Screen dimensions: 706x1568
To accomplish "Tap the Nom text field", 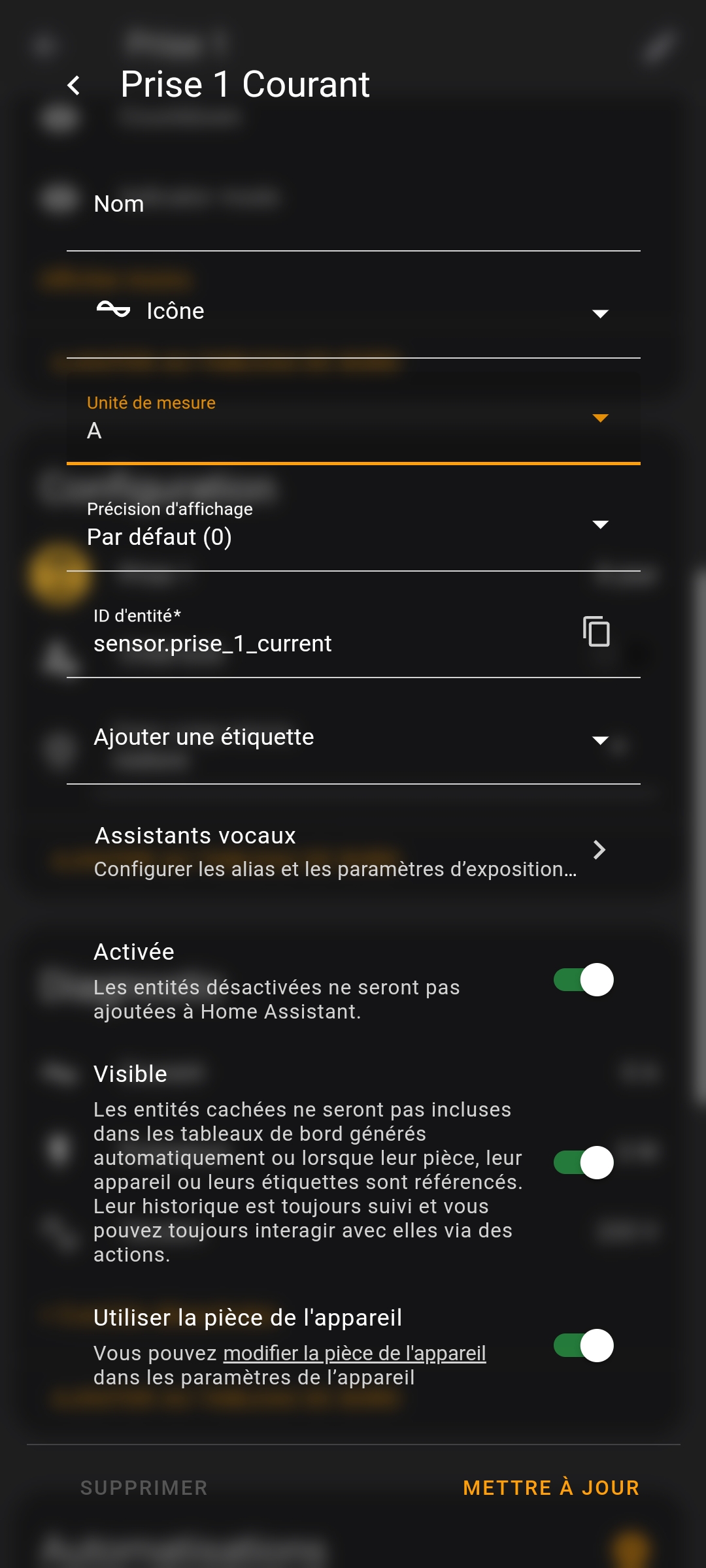I will (353, 204).
